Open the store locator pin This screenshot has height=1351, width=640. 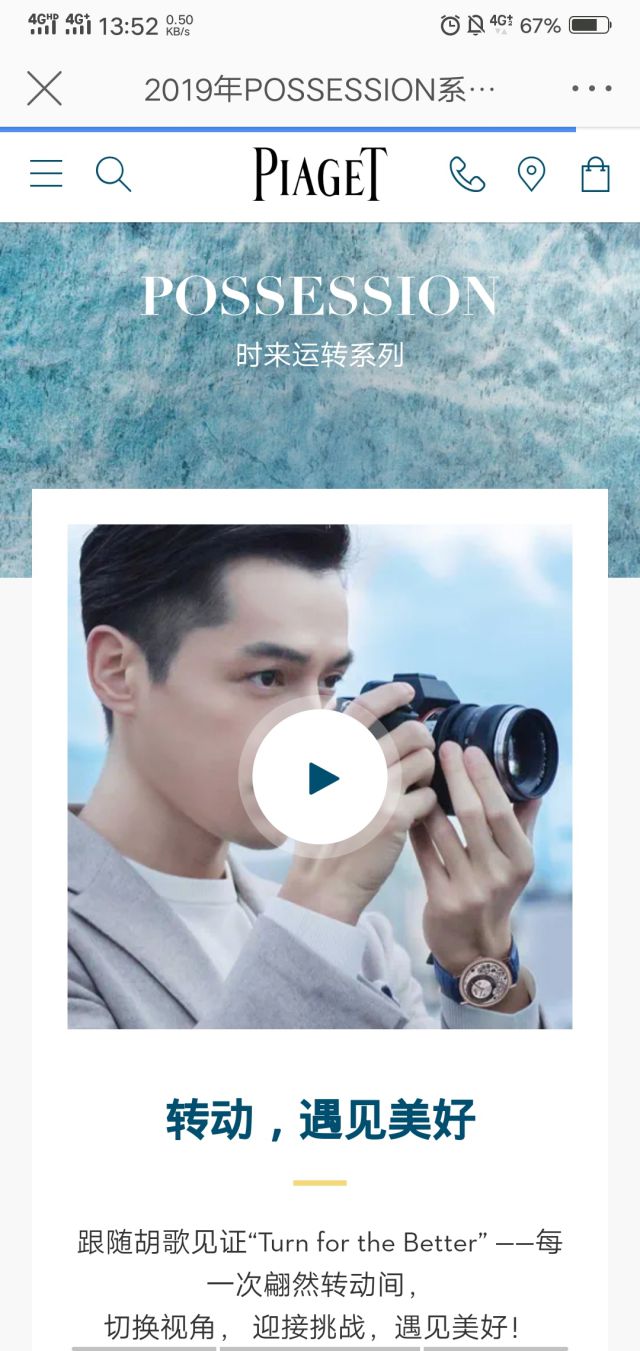[x=531, y=174]
